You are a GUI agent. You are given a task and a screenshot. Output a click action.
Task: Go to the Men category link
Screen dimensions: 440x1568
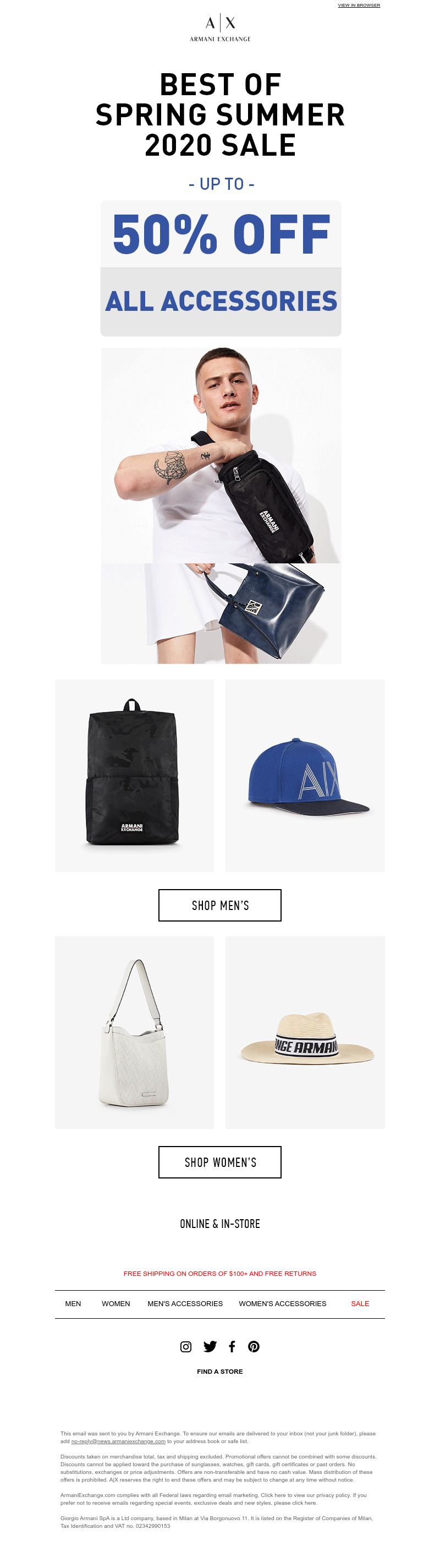tap(73, 1303)
